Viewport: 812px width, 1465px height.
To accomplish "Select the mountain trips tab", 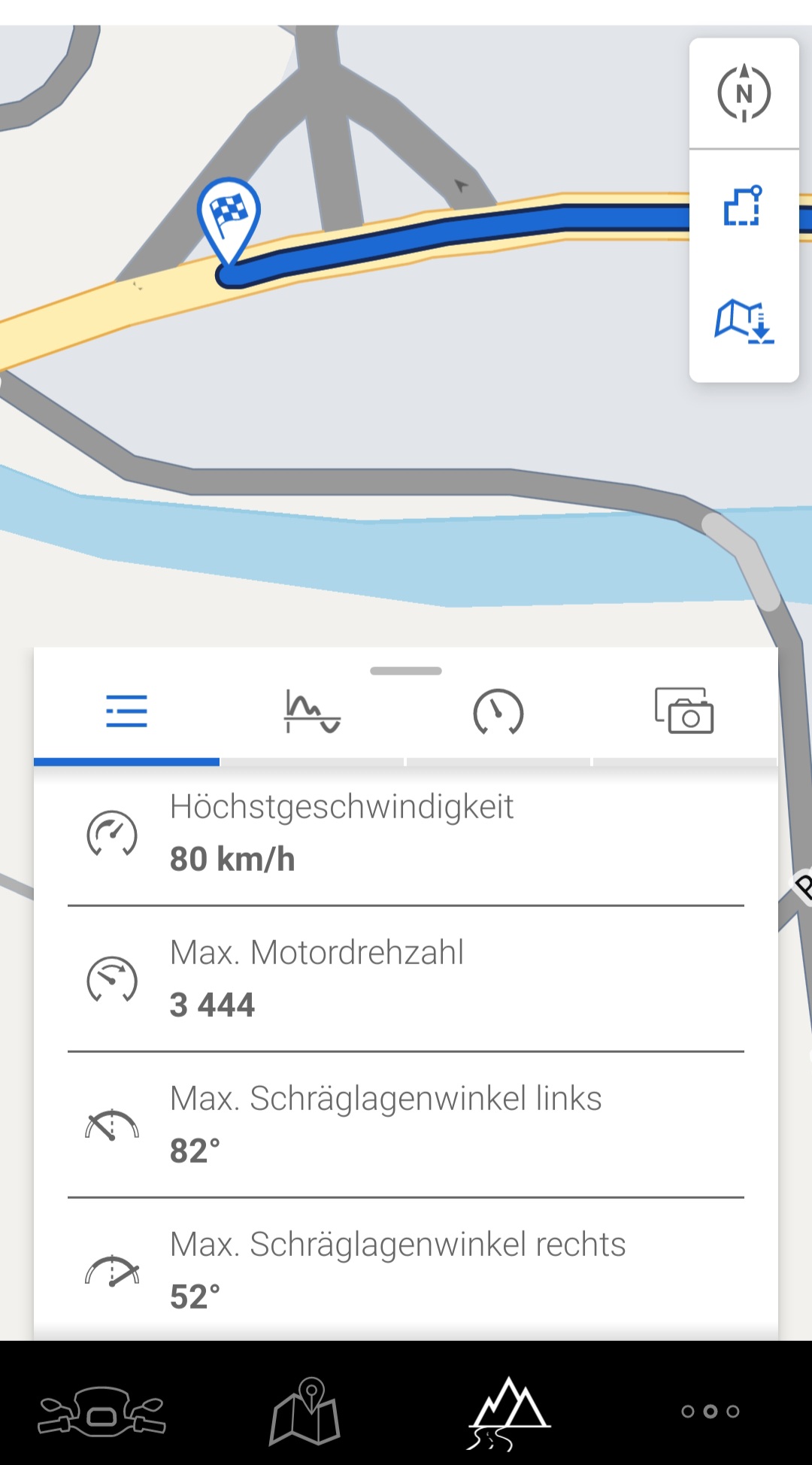I will [509, 1411].
